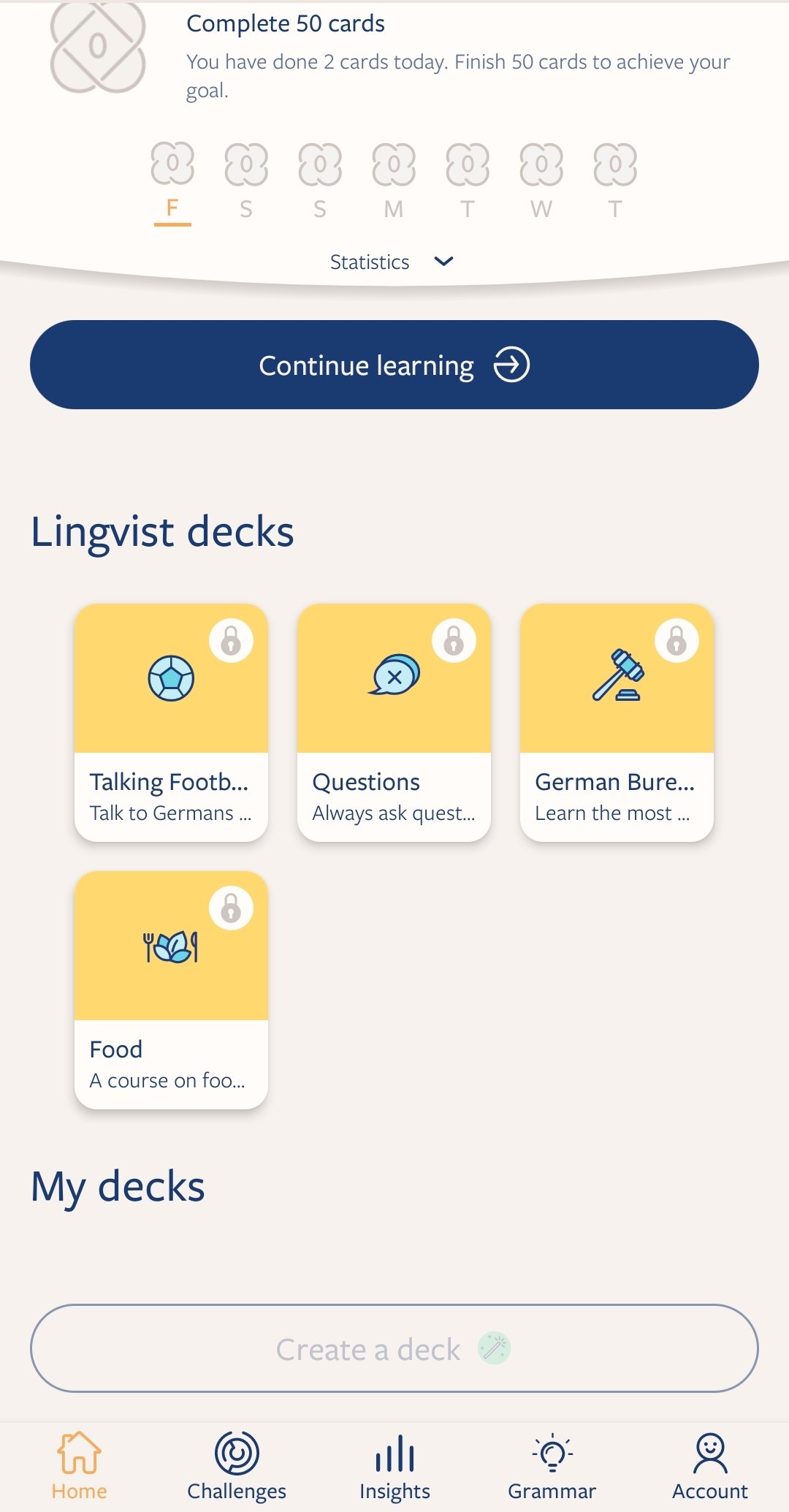
Task: Expand the Statistics section
Action: tap(392, 262)
